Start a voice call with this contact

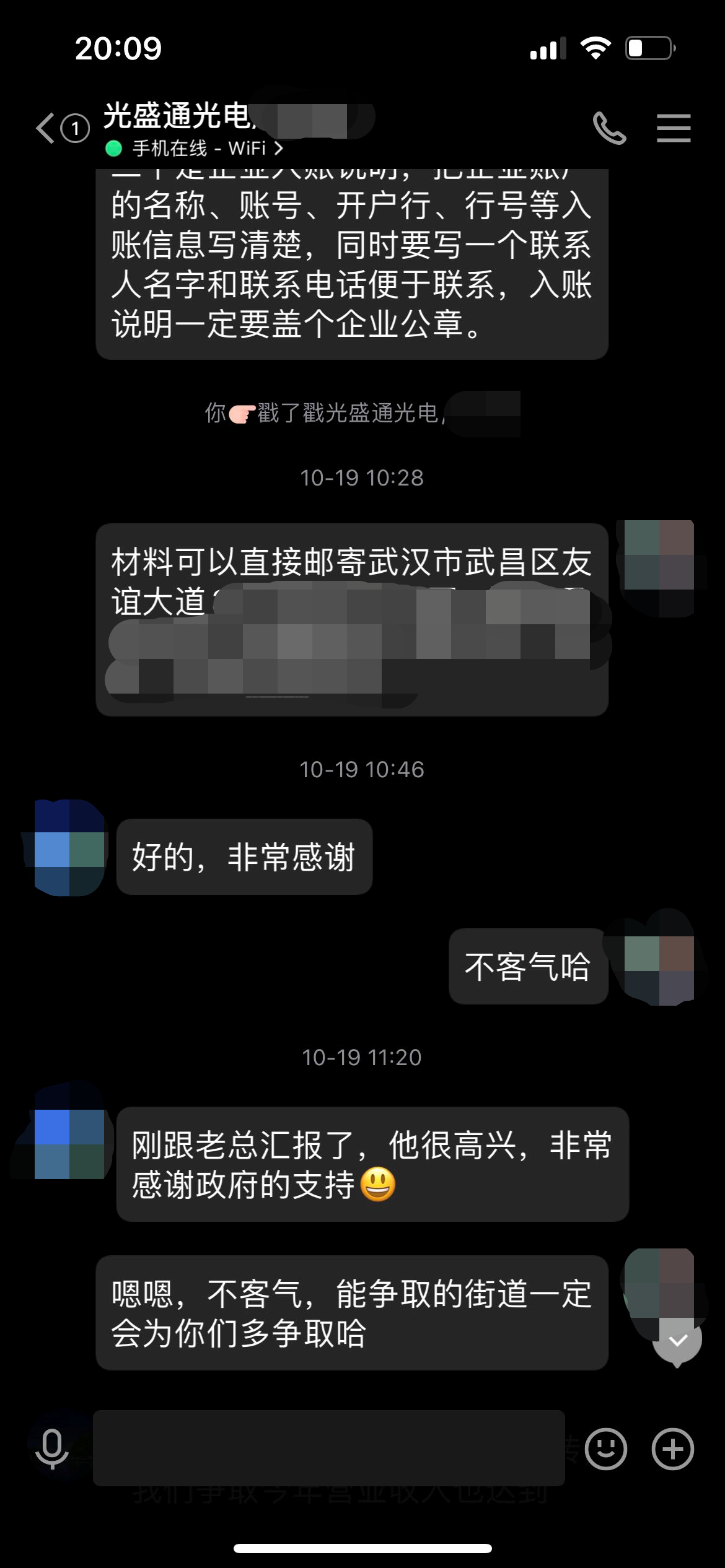(x=610, y=128)
